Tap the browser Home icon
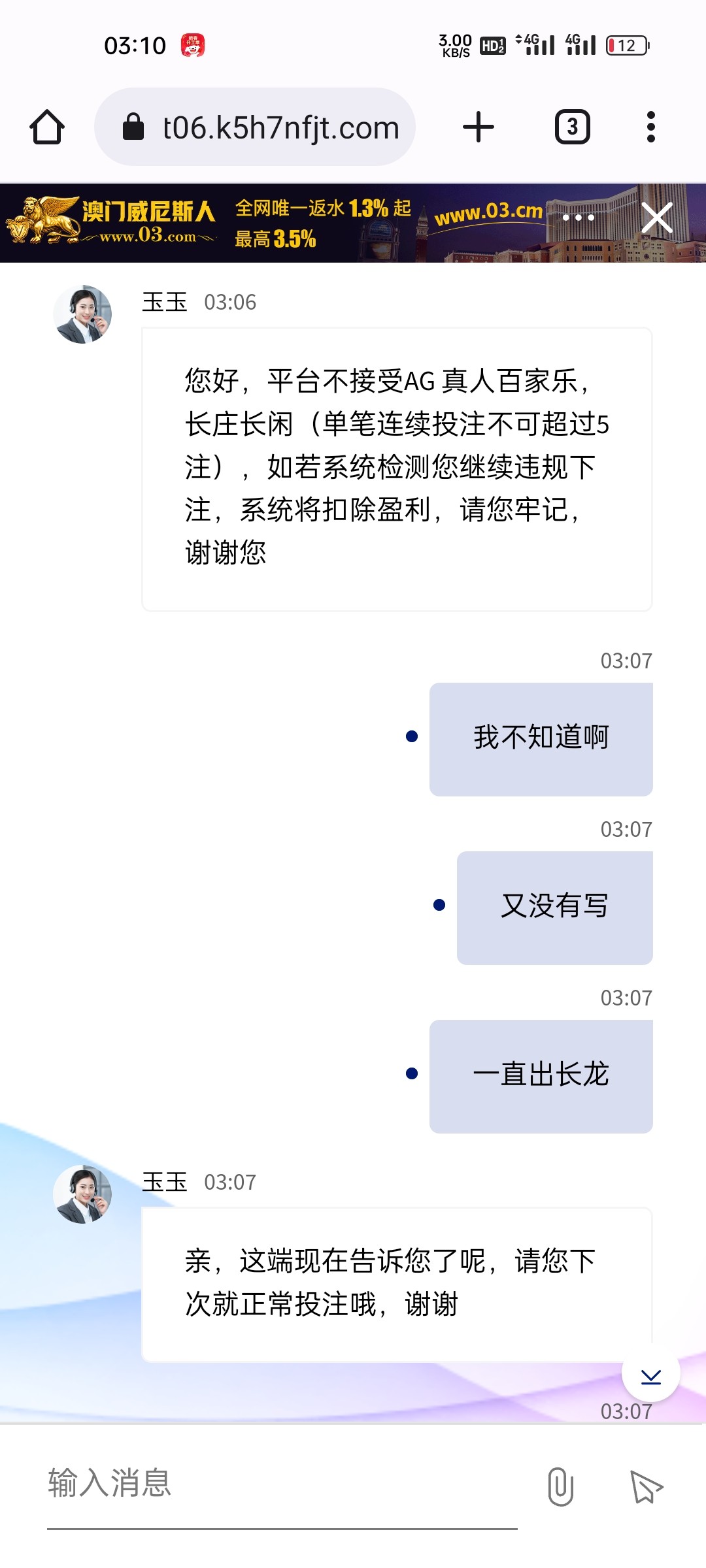The height and width of the screenshot is (1568, 706). [x=47, y=127]
